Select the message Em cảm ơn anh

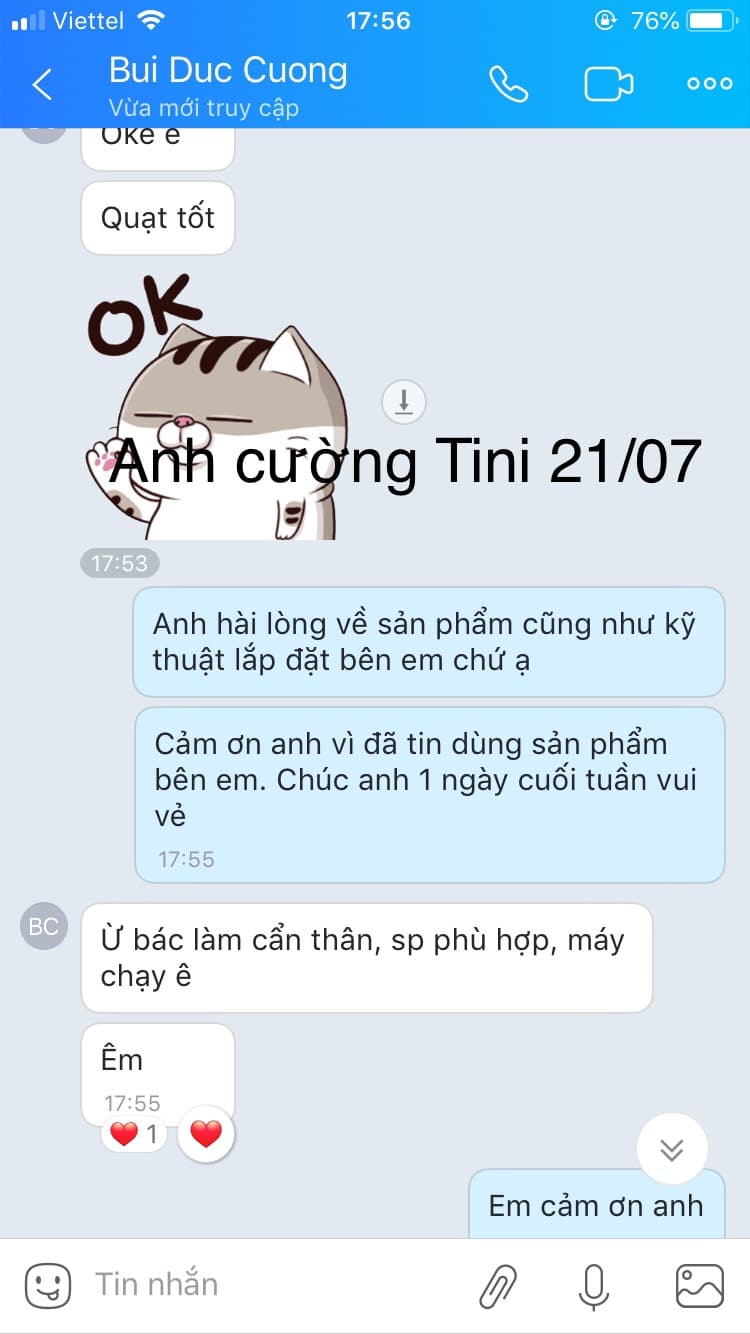click(x=594, y=1205)
